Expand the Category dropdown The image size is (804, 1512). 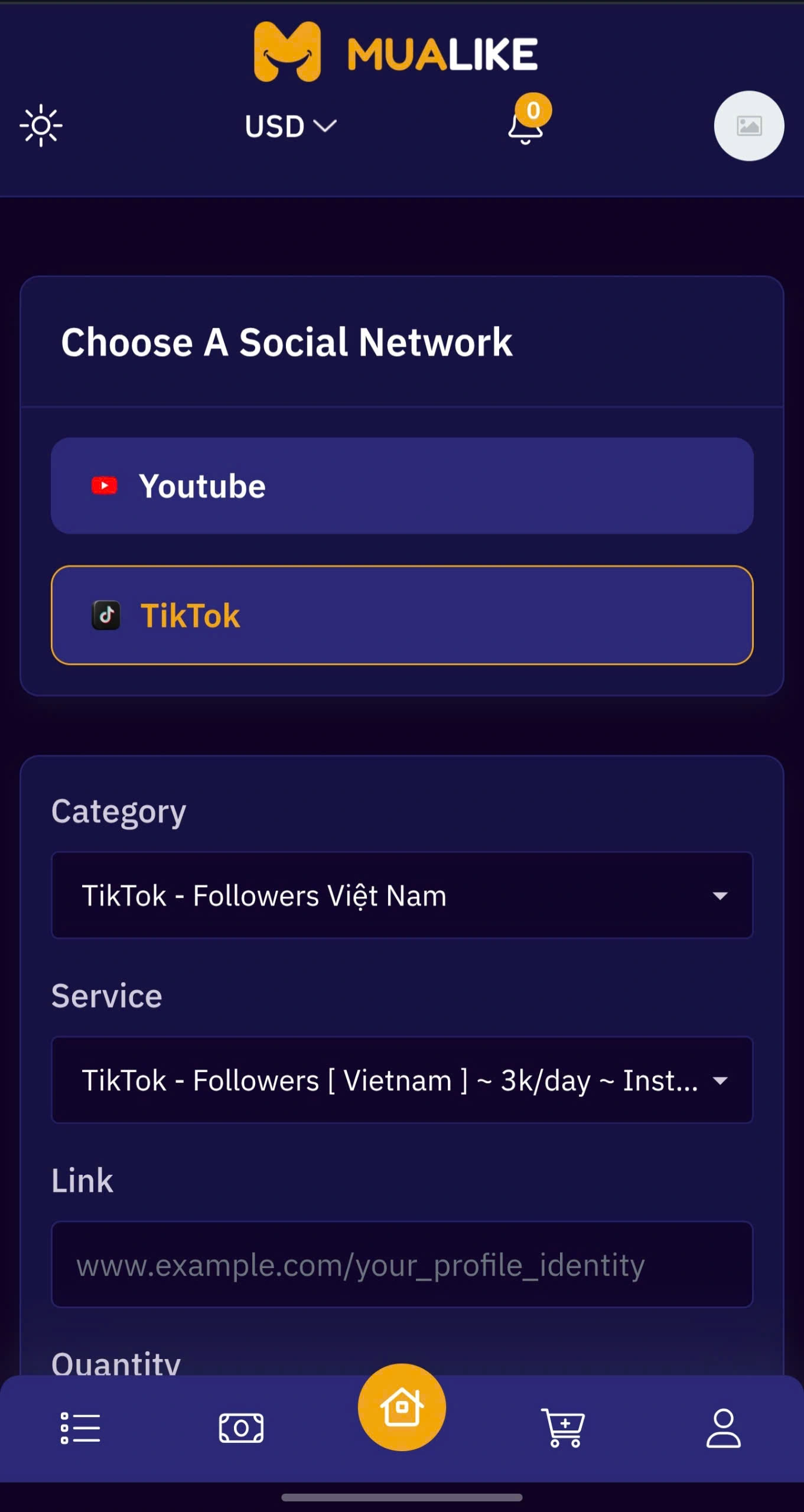click(402, 895)
